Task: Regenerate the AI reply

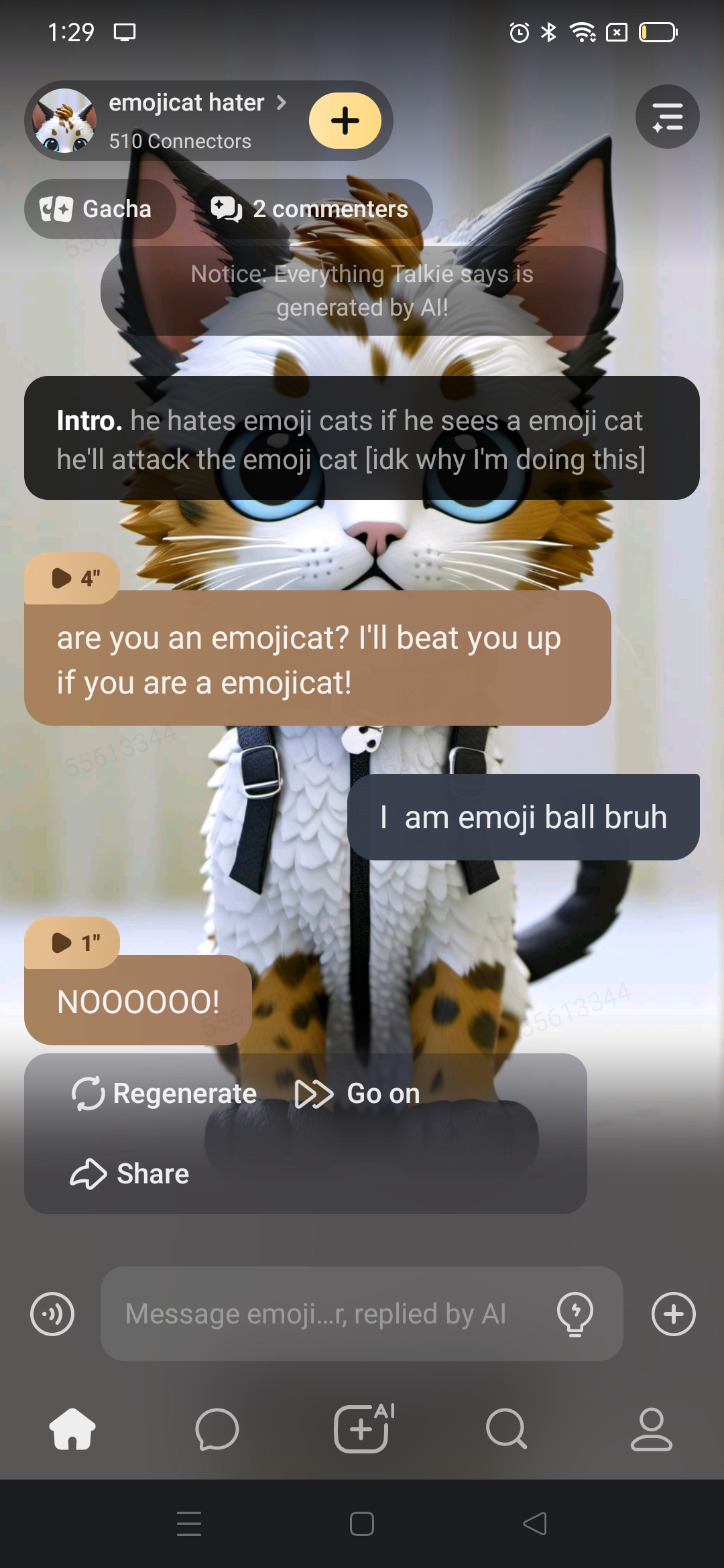Action: pos(164,1094)
